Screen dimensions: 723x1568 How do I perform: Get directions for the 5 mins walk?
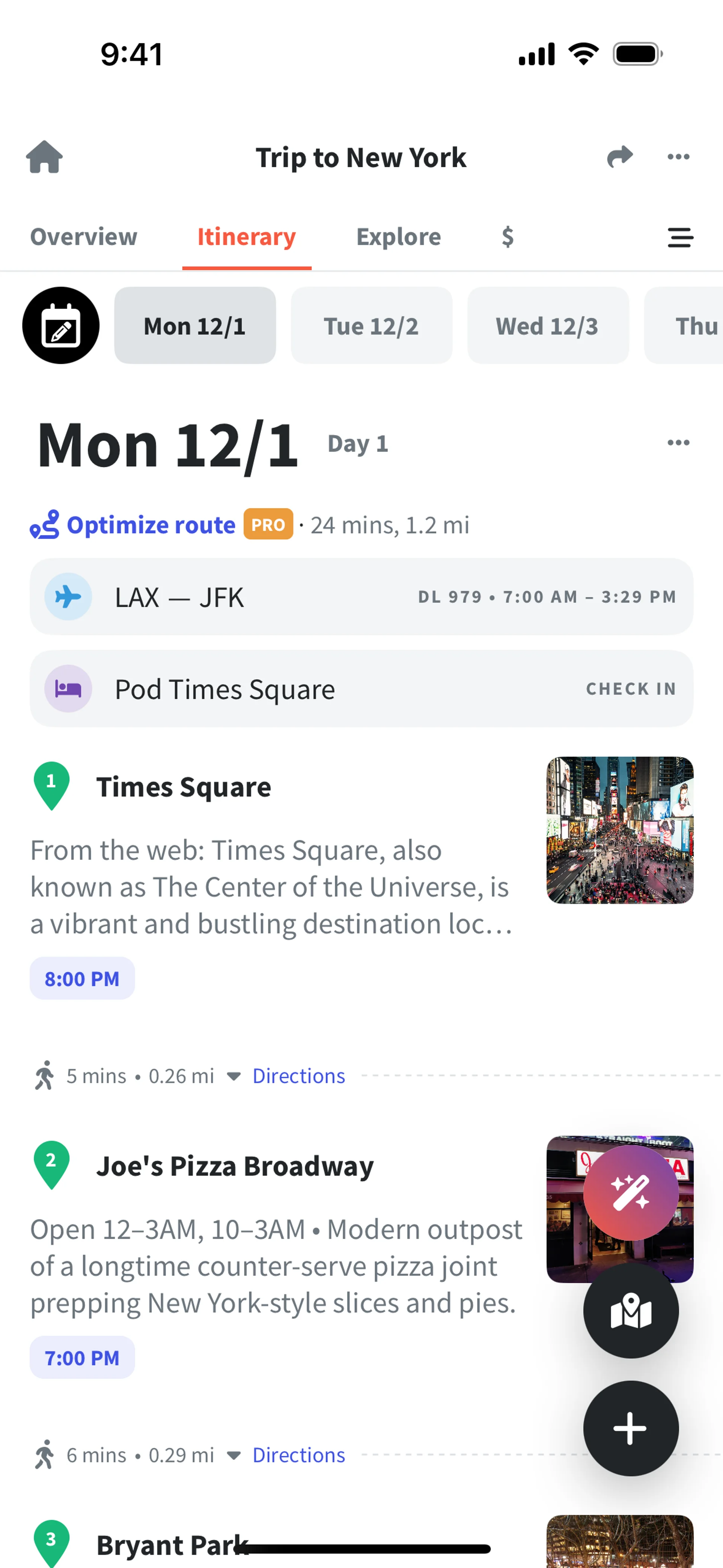click(298, 1076)
